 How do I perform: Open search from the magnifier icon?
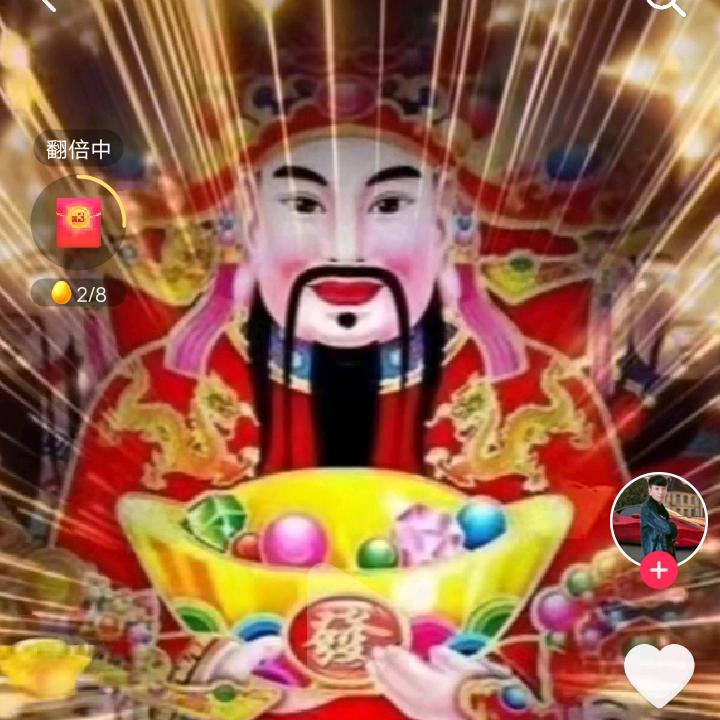click(x=666, y=6)
